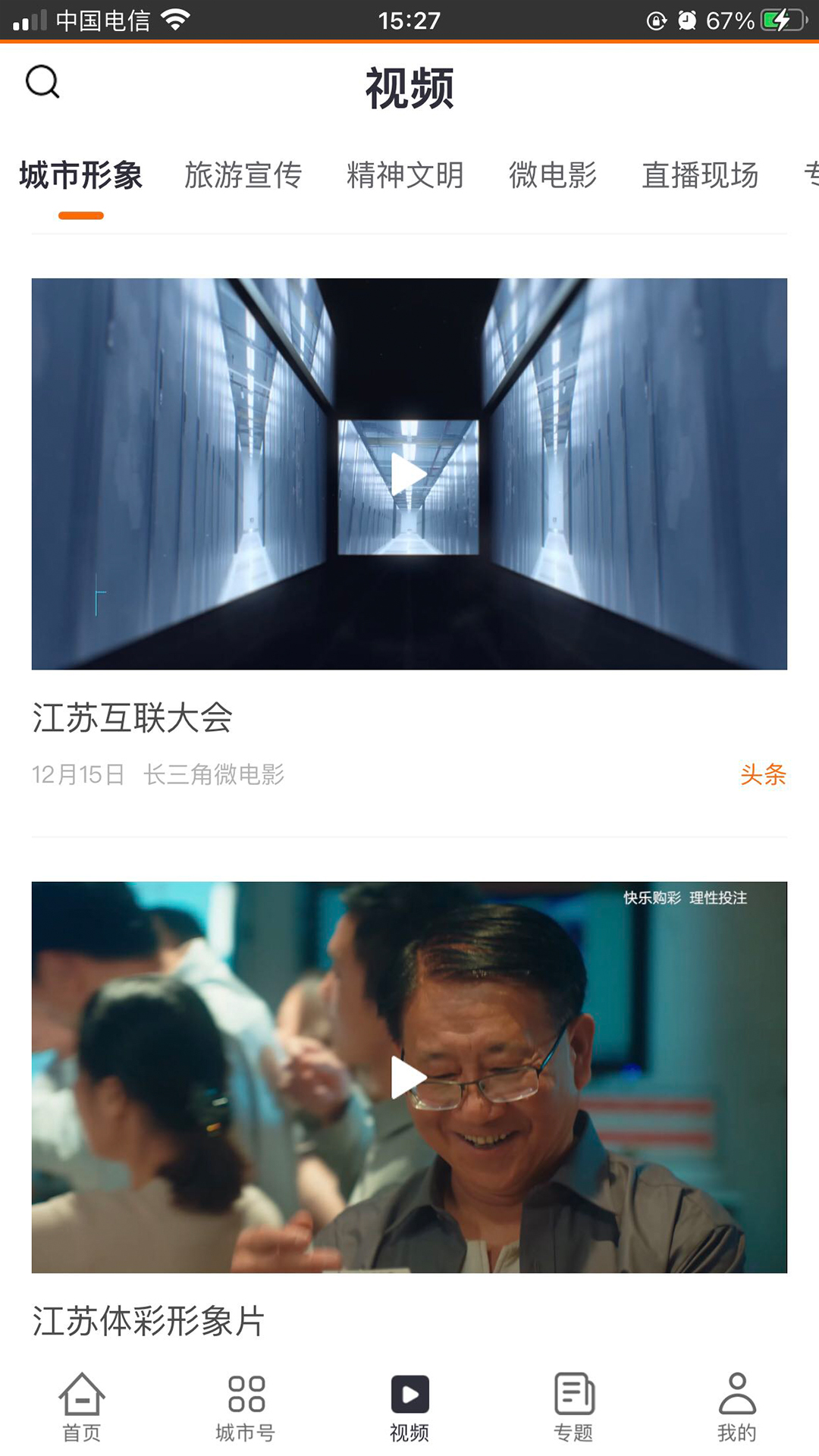Open the 精神文明 tab
This screenshot has width=819, height=1456.
406,176
